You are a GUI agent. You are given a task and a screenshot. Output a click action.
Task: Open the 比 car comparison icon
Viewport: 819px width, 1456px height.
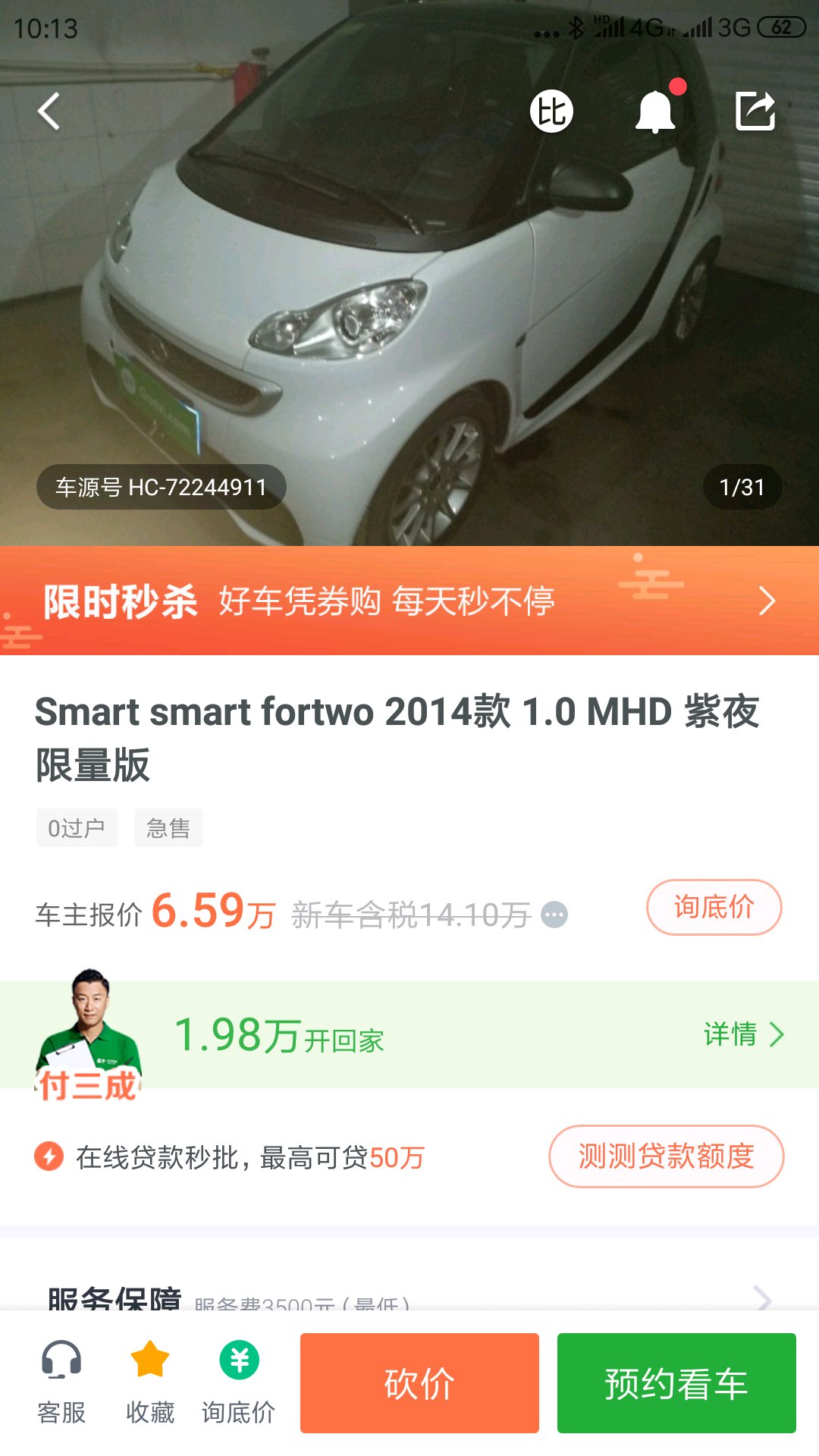pos(551,111)
